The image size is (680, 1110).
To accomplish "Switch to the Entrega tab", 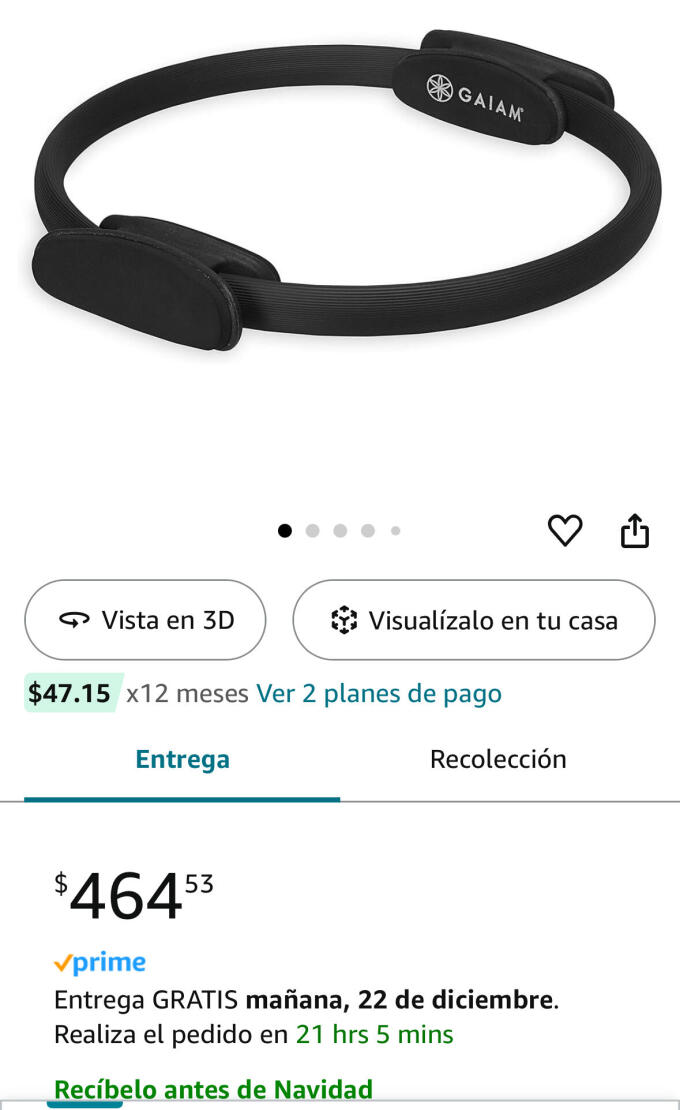I will pyautogui.click(x=182, y=760).
